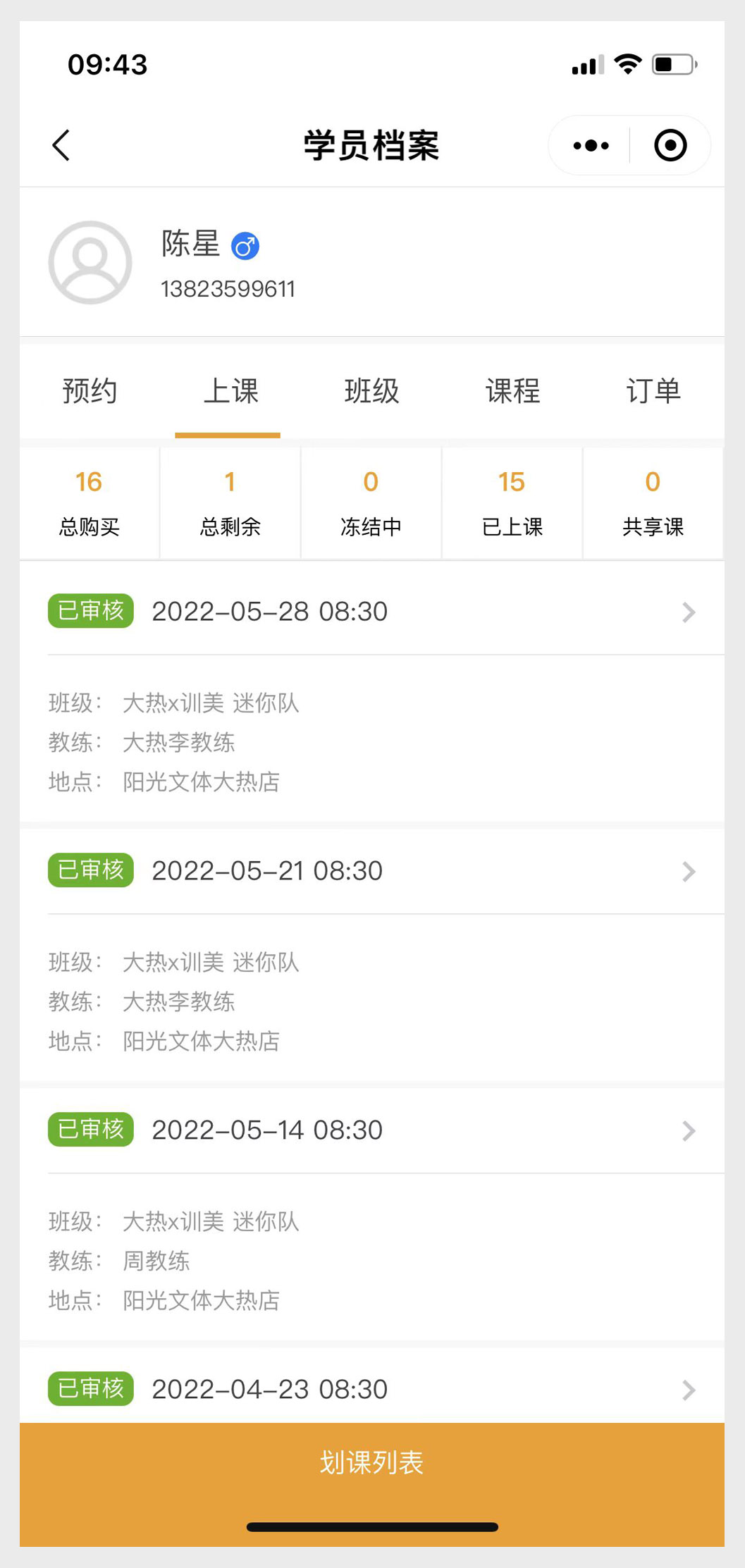
Task: Switch to the 订单 tab
Action: (x=653, y=391)
